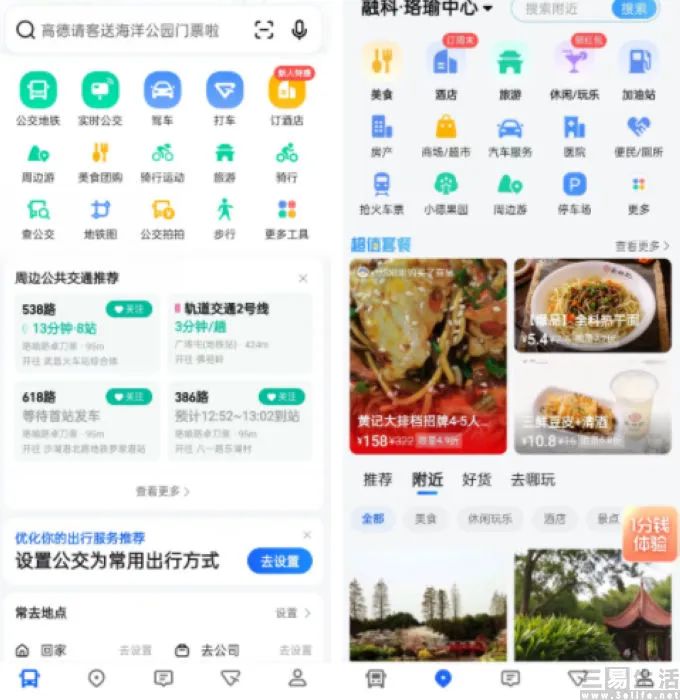This screenshot has height=700, width=680.
Task: Open 更多工具 for more tools
Action: click(287, 219)
